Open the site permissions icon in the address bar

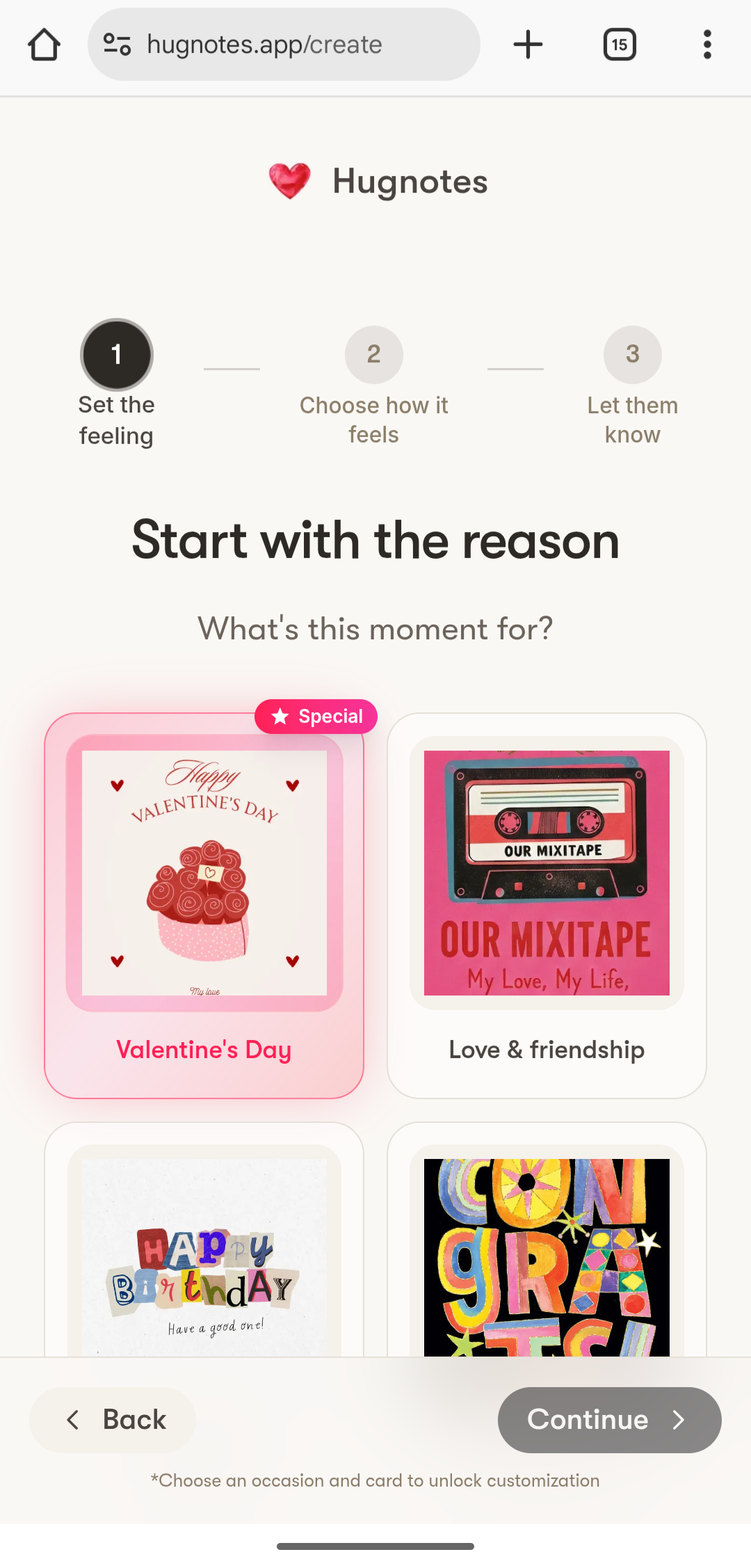click(118, 44)
